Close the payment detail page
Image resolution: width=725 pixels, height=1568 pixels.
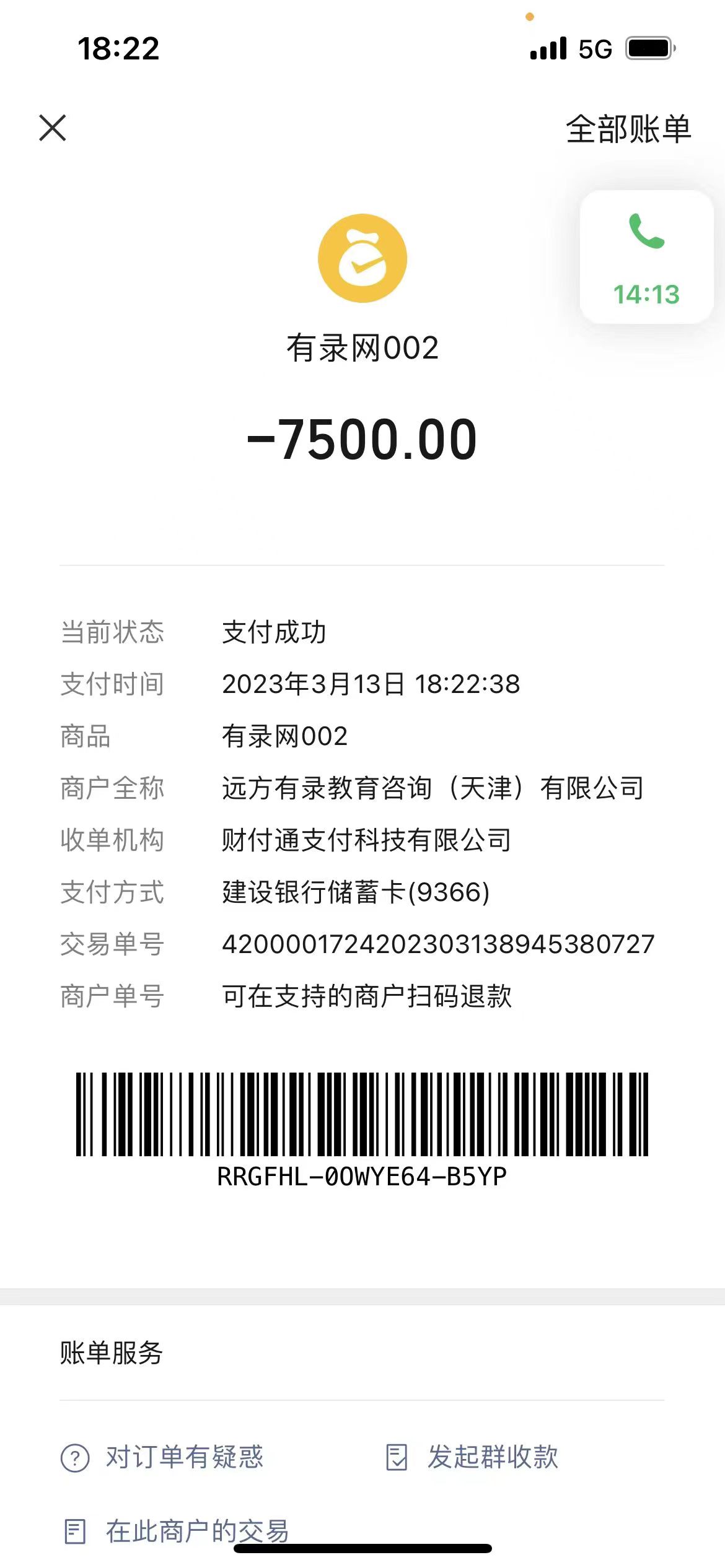pos(53,128)
